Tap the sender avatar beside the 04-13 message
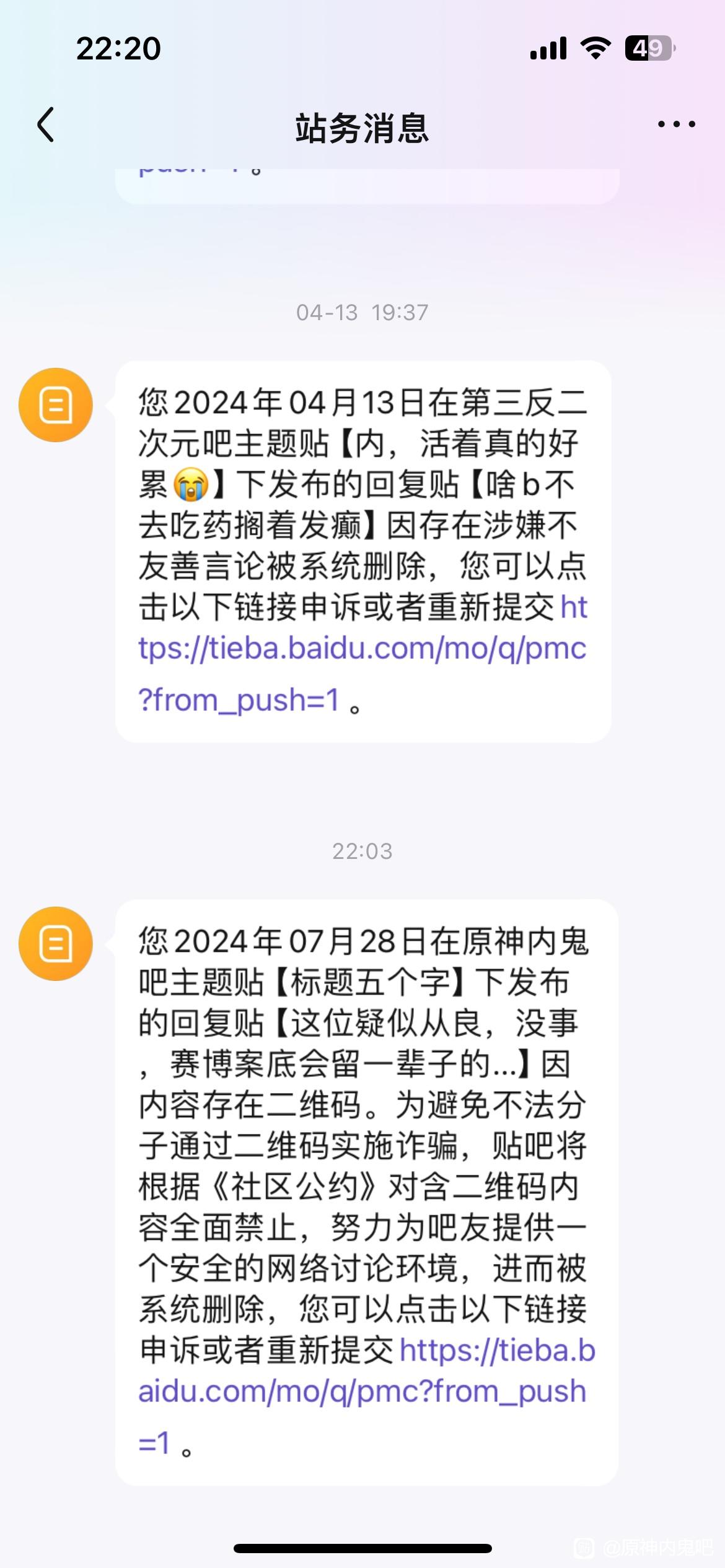Image resolution: width=725 pixels, height=1568 pixels. pos(56,405)
